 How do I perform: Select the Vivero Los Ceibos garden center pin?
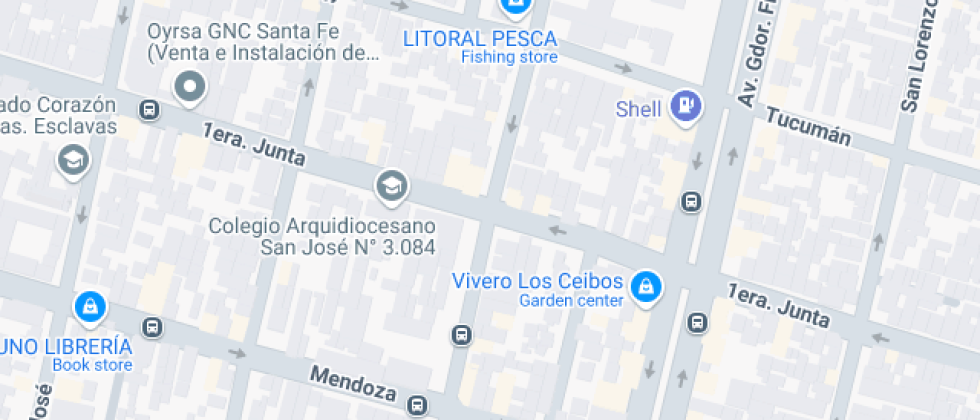click(647, 288)
